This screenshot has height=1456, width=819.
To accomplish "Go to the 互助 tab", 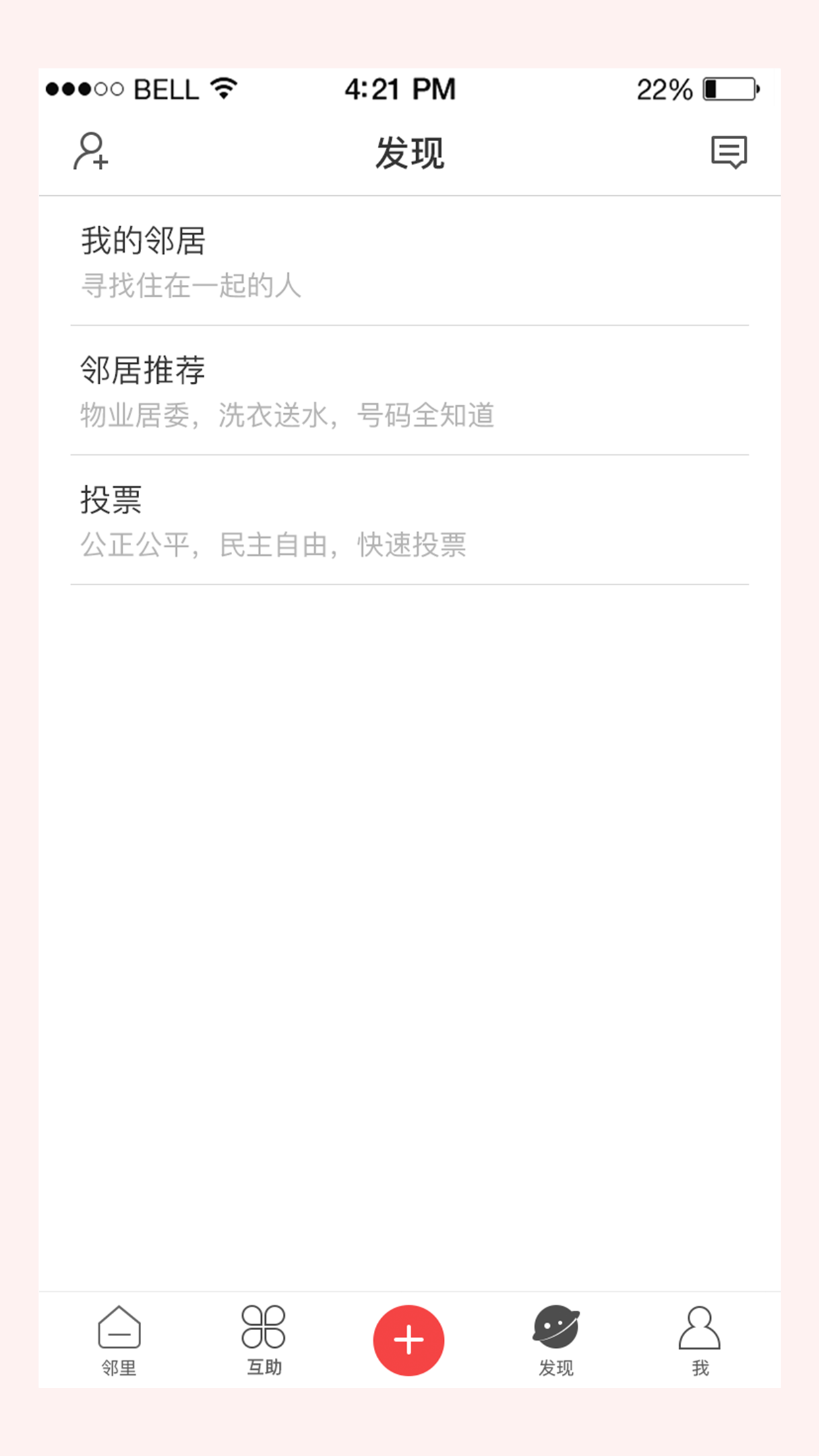I will click(264, 1341).
